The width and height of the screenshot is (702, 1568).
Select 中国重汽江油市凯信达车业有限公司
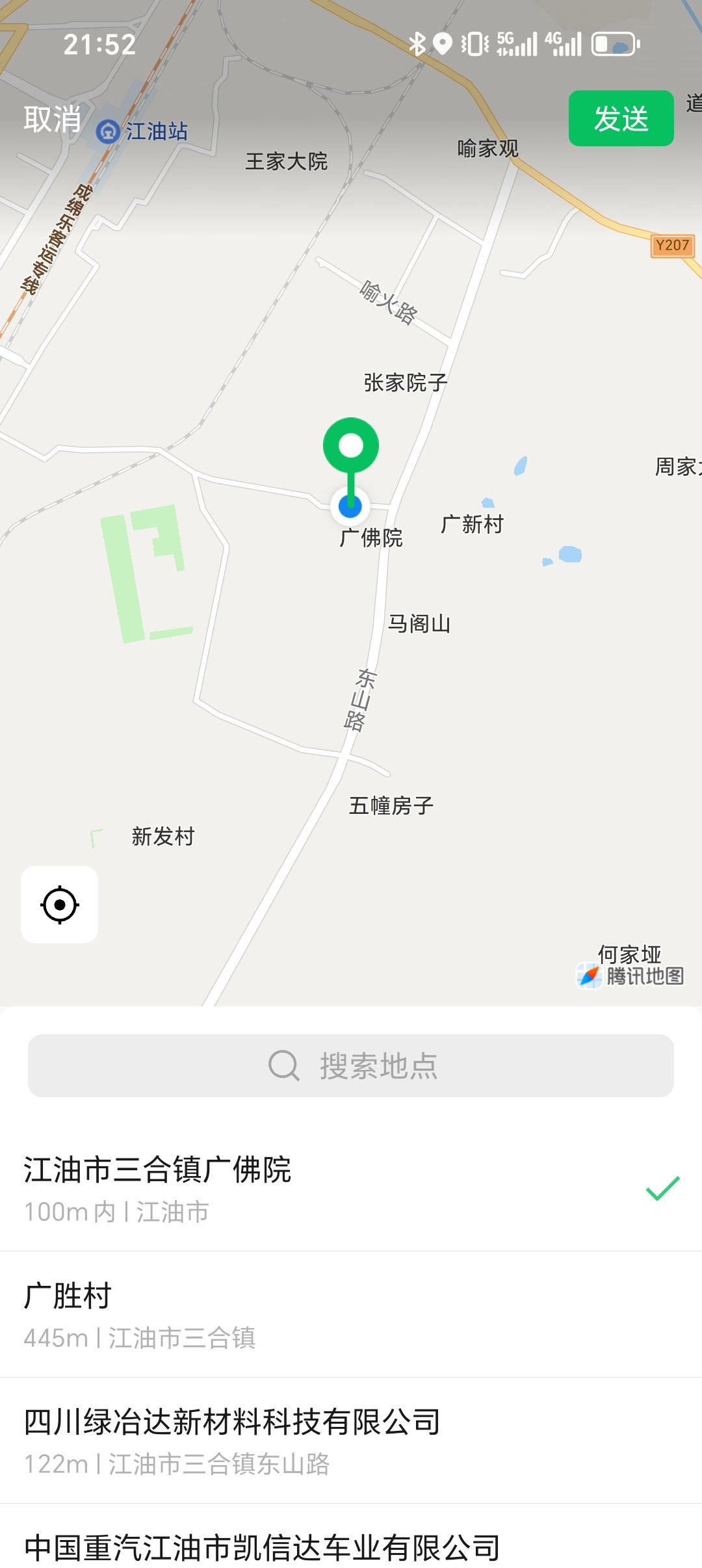(351, 1546)
